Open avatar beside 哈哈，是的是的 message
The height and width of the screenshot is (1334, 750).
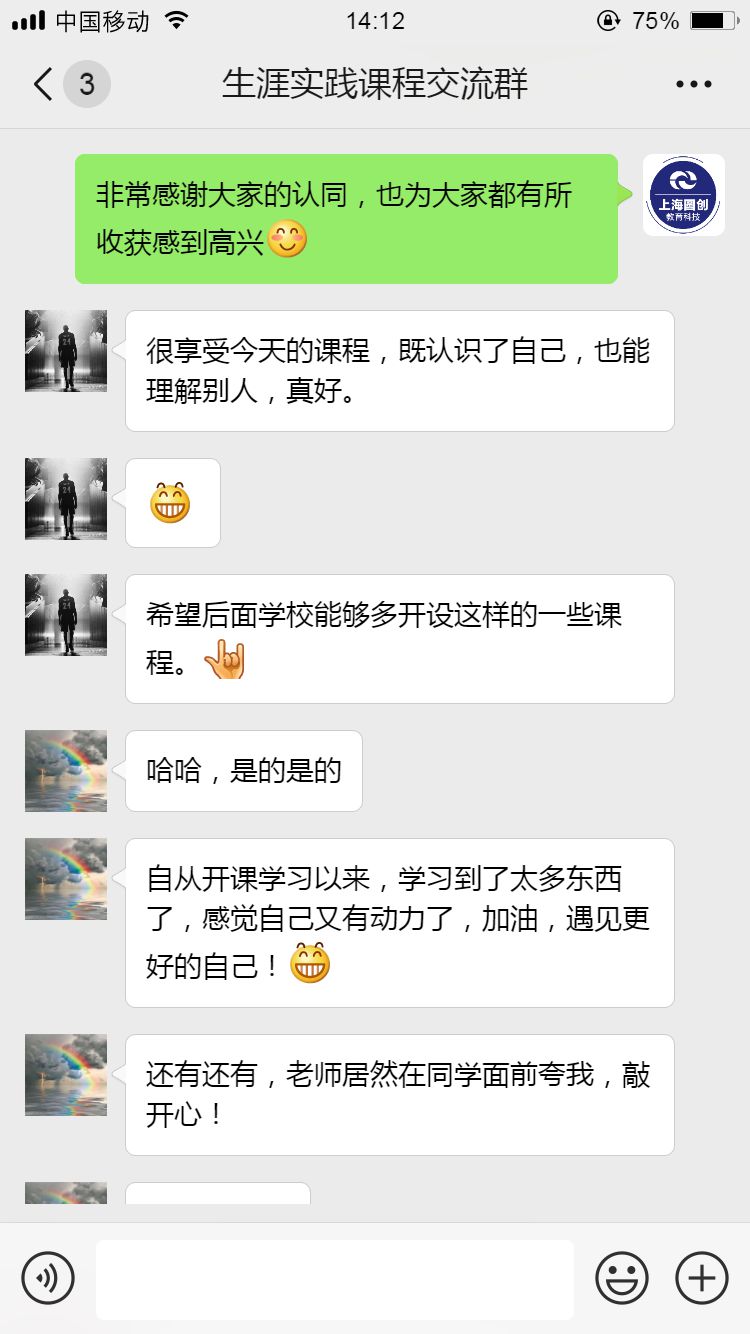[x=66, y=771]
